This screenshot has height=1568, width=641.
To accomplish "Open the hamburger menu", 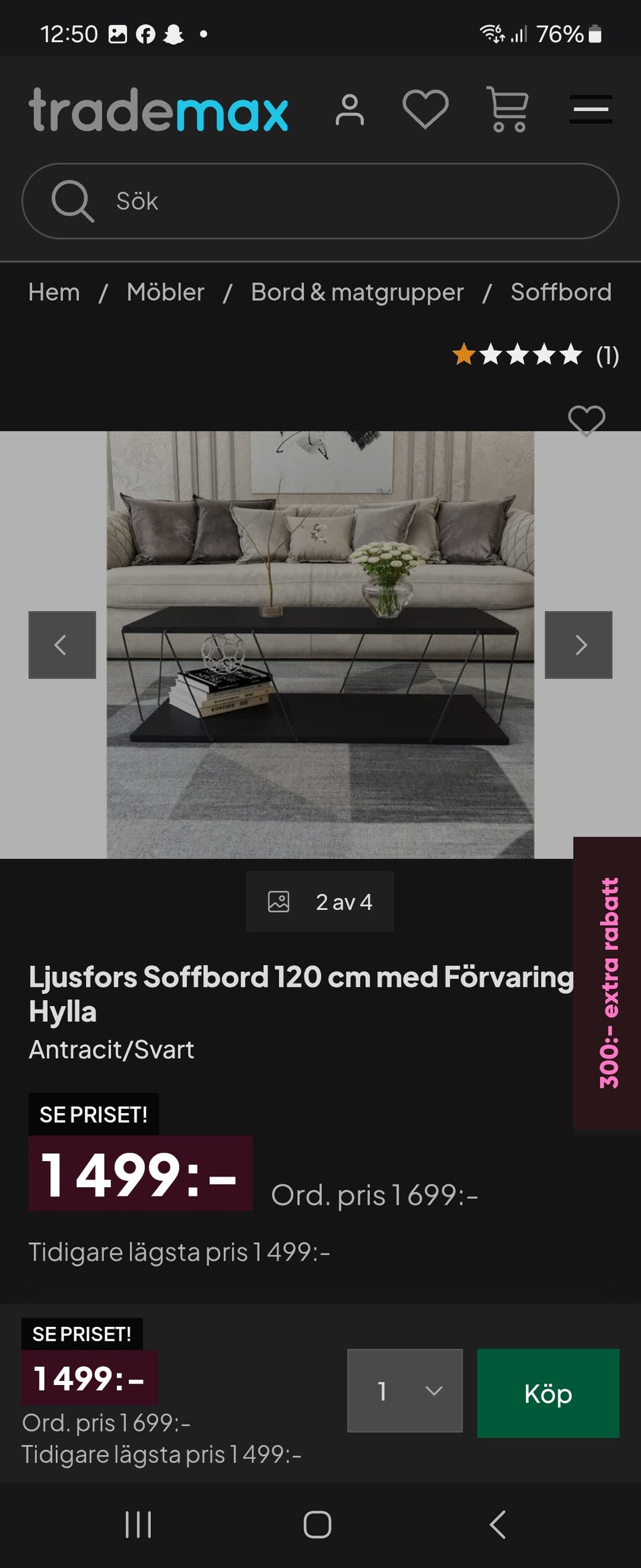I will point(591,110).
